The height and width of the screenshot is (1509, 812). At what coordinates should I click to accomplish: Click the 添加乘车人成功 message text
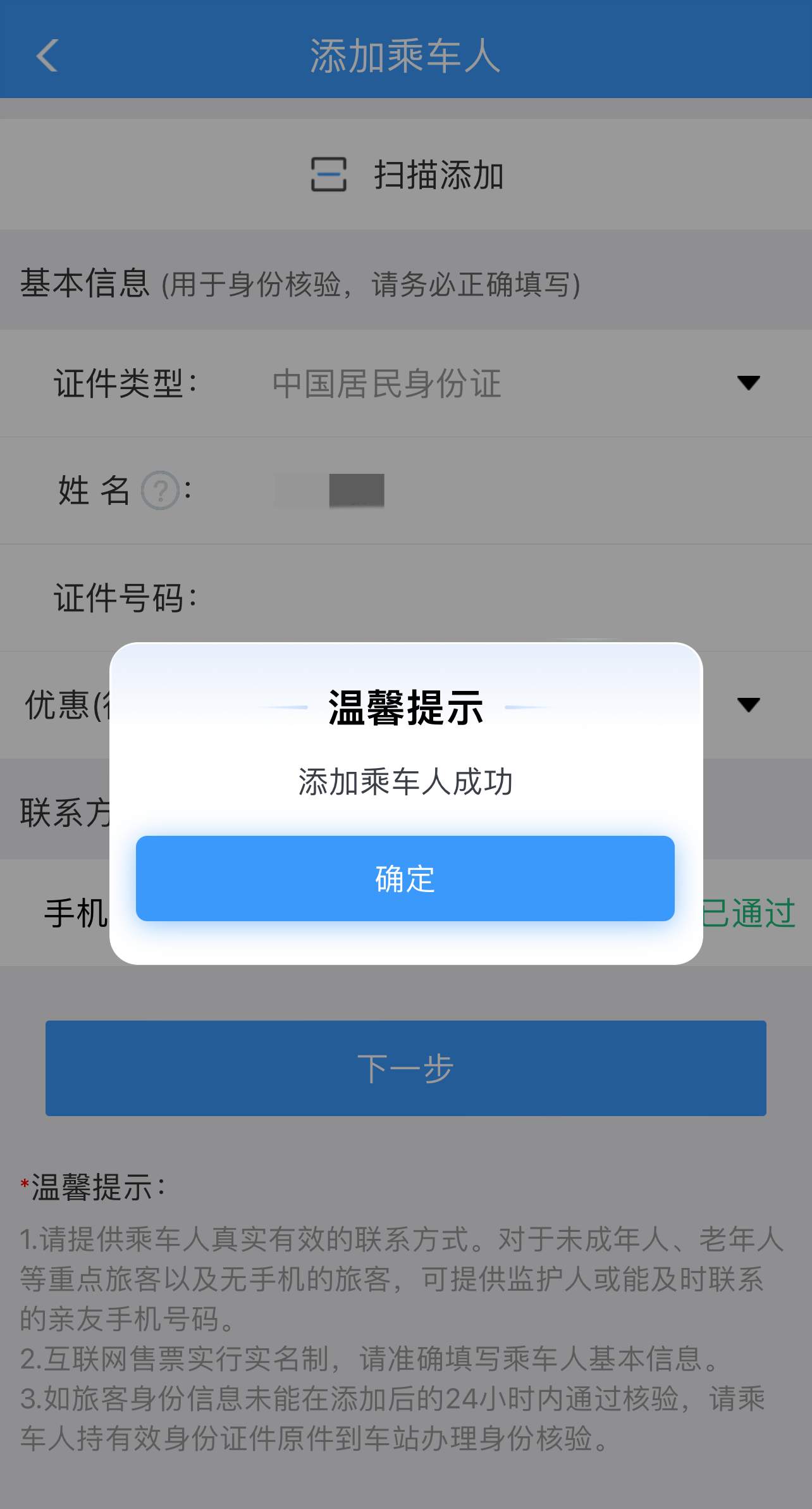pyautogui.click(x=405, y=782)
